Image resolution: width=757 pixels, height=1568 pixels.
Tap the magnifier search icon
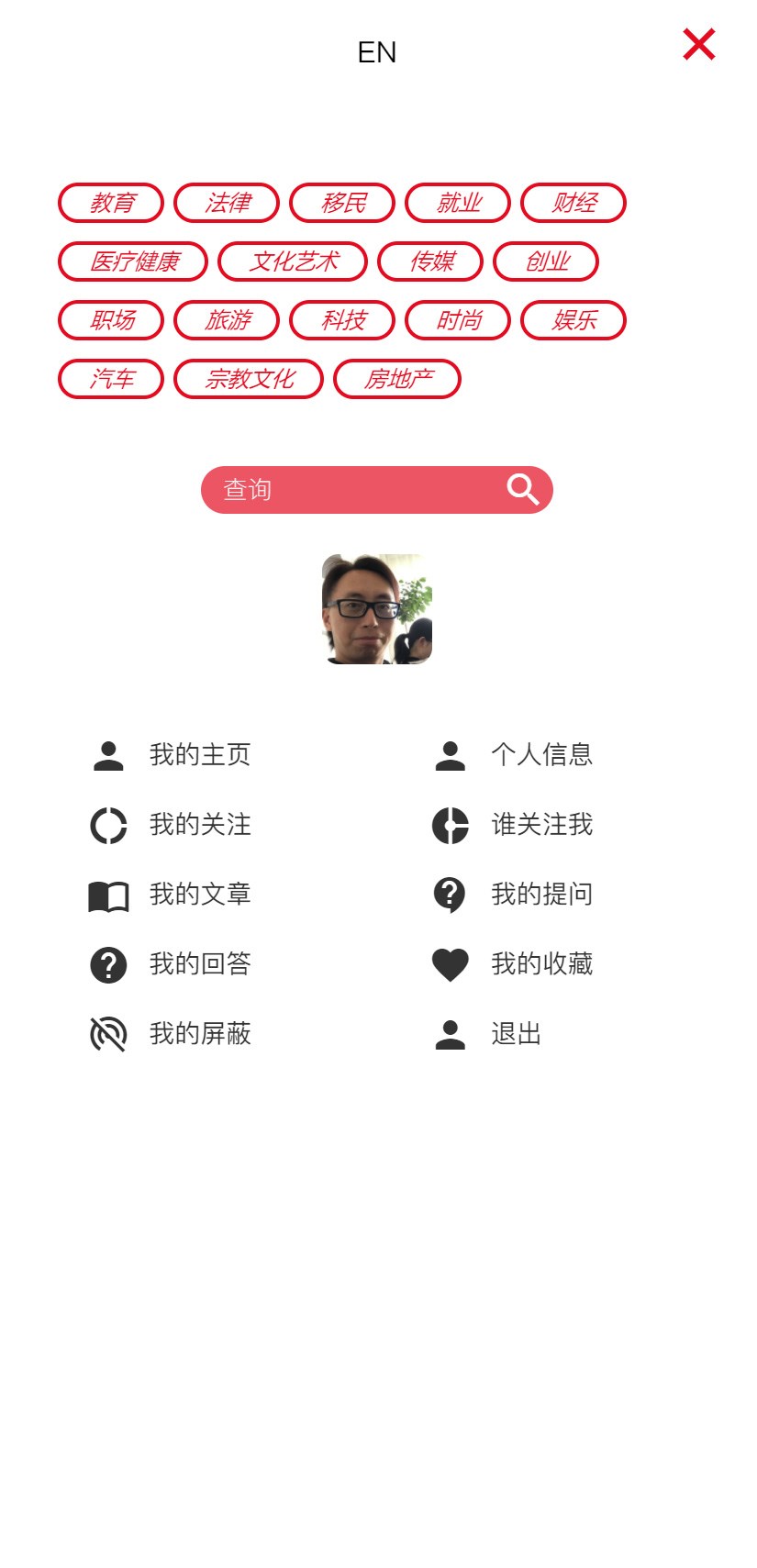pos(523,490)
